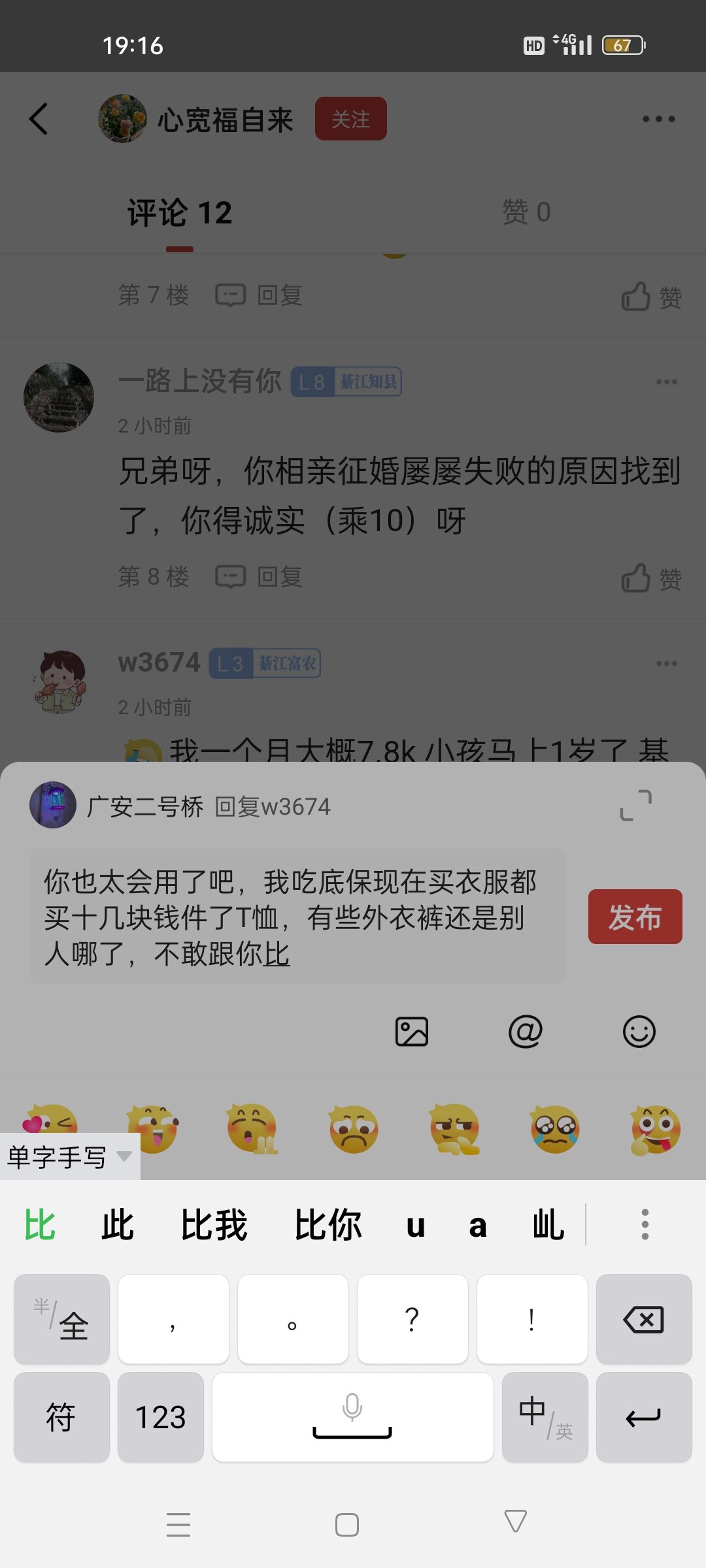Toggle 中/英 language key
Screen dimensions: 706x1568
[x=545, y=1417]
